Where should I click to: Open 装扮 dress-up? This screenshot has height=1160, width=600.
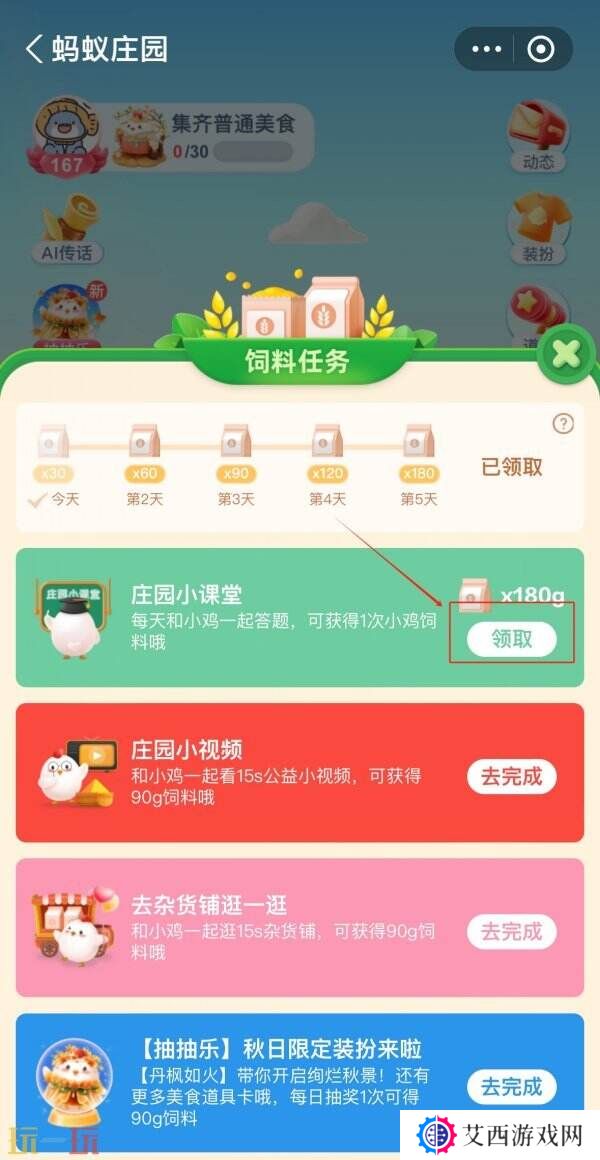[538, 228]
